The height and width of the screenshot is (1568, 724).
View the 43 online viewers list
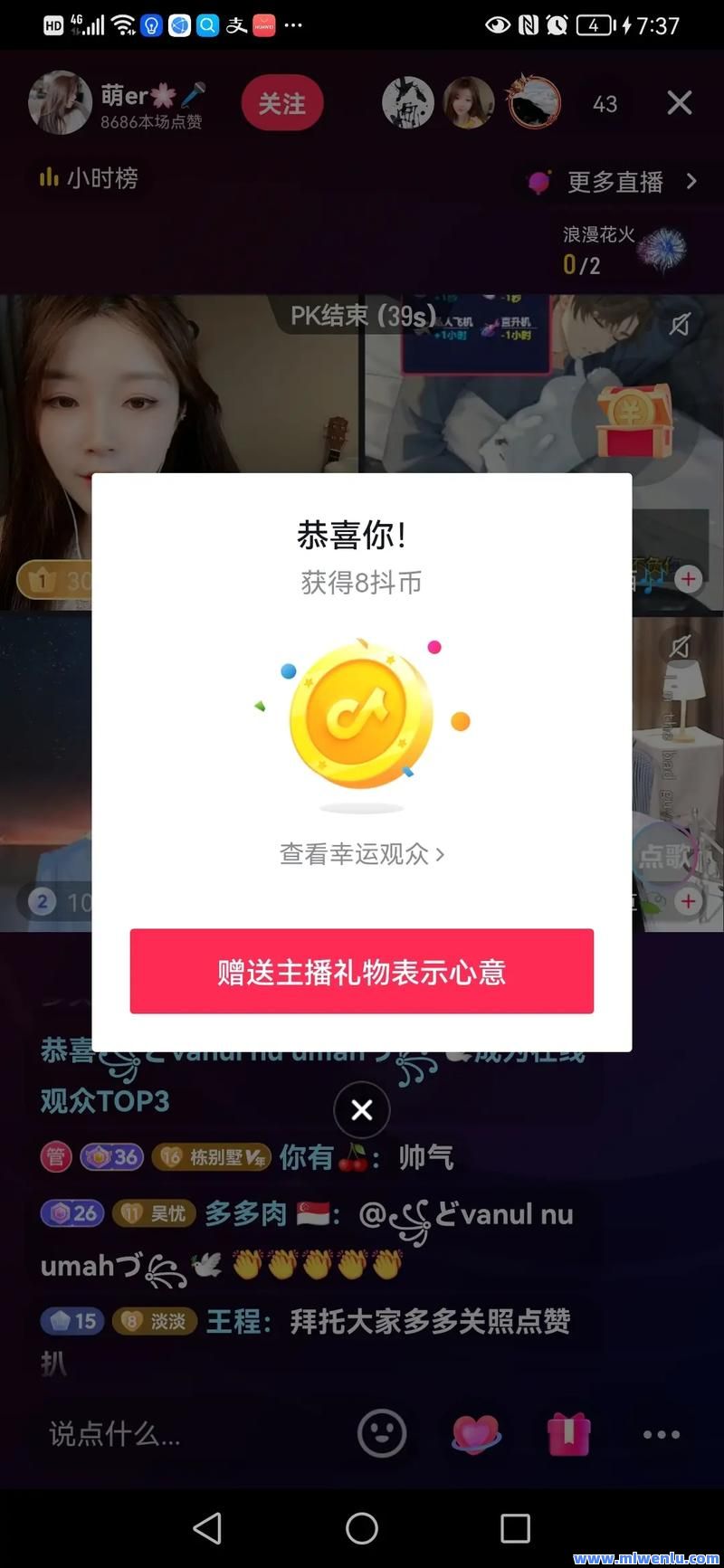coord(605,104)
